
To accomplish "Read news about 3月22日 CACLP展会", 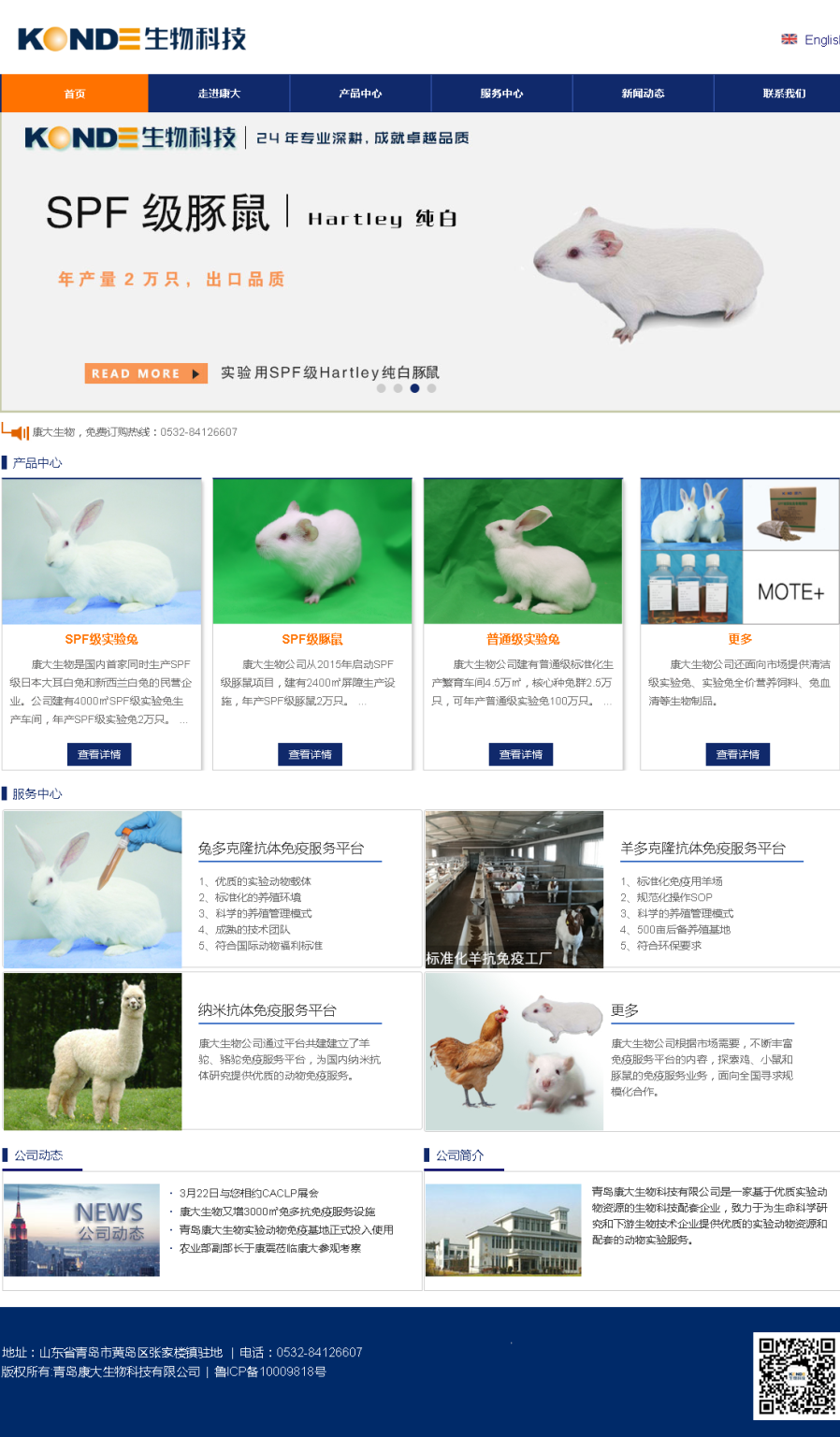I will pyautogui.click(x=249, y=1193).
